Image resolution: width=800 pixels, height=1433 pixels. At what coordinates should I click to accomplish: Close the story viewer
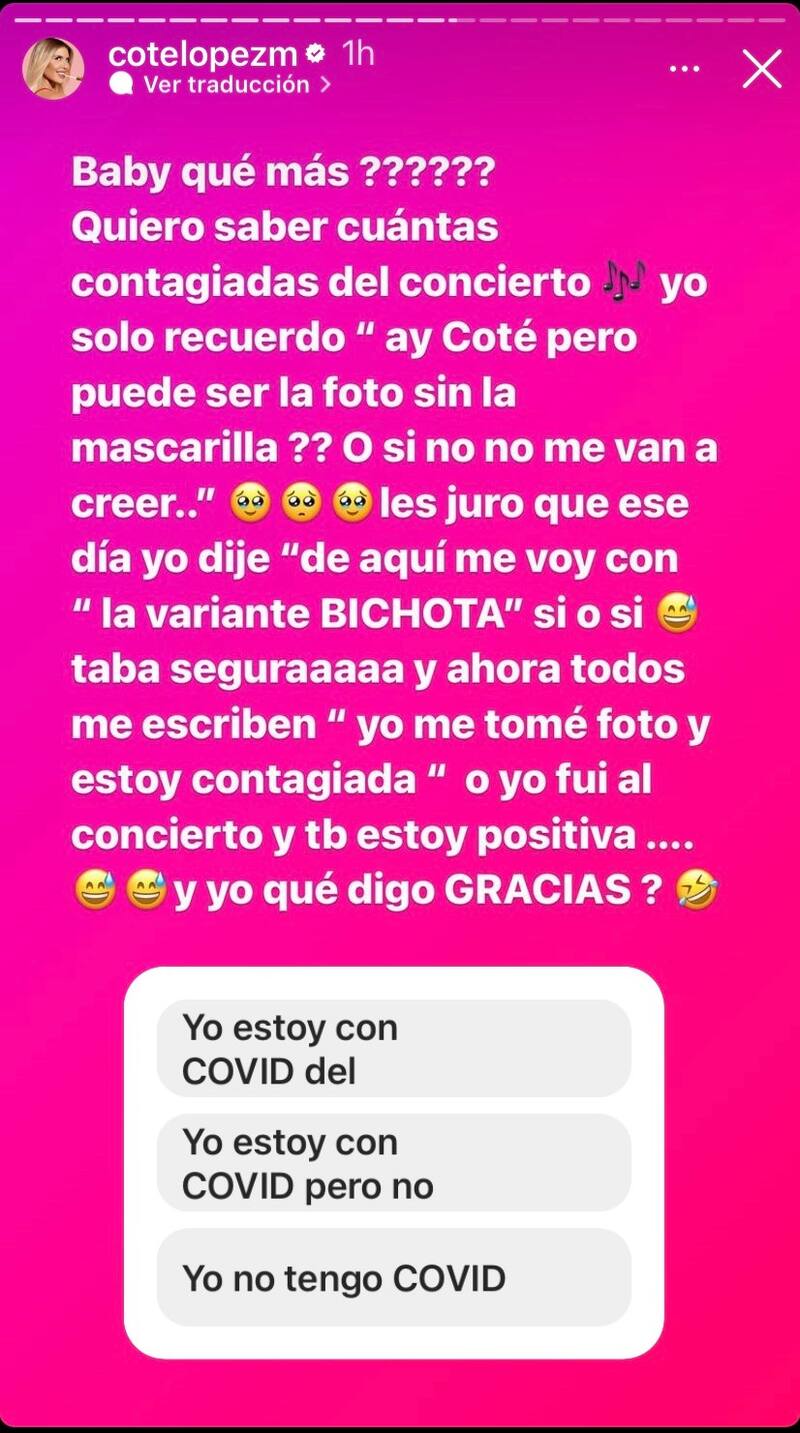click(762, 69)
